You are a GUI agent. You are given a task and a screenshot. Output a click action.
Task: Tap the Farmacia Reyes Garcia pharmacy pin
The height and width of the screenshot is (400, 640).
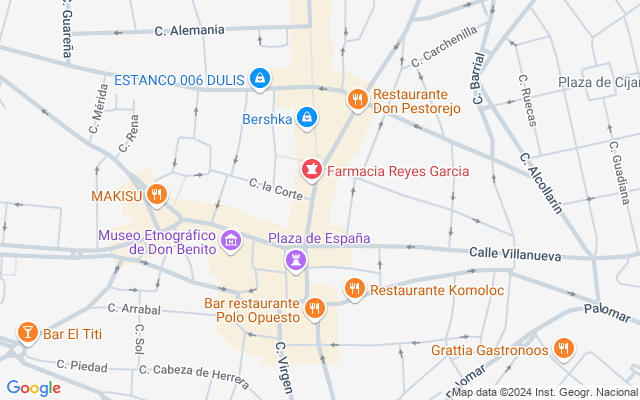pos(313,171)
